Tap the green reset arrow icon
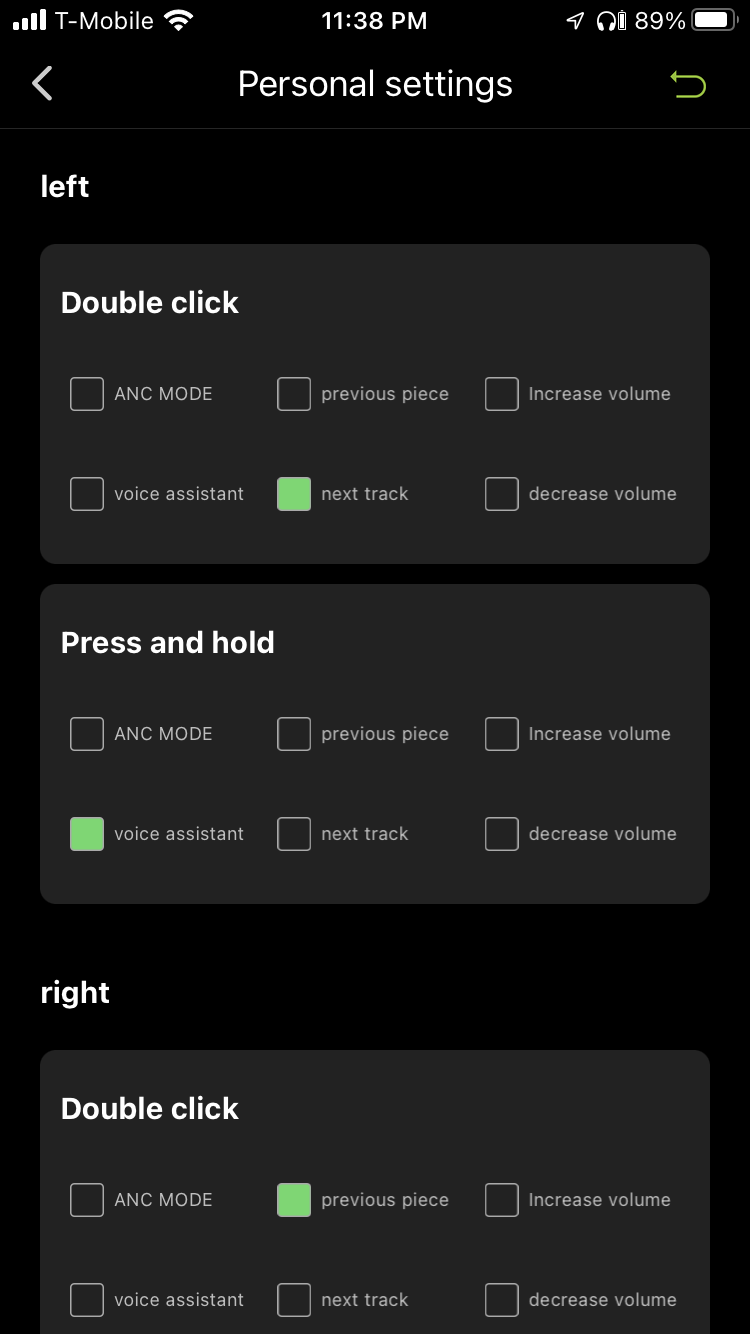Viewport: 750px width, 1334px height. [689, 85]
